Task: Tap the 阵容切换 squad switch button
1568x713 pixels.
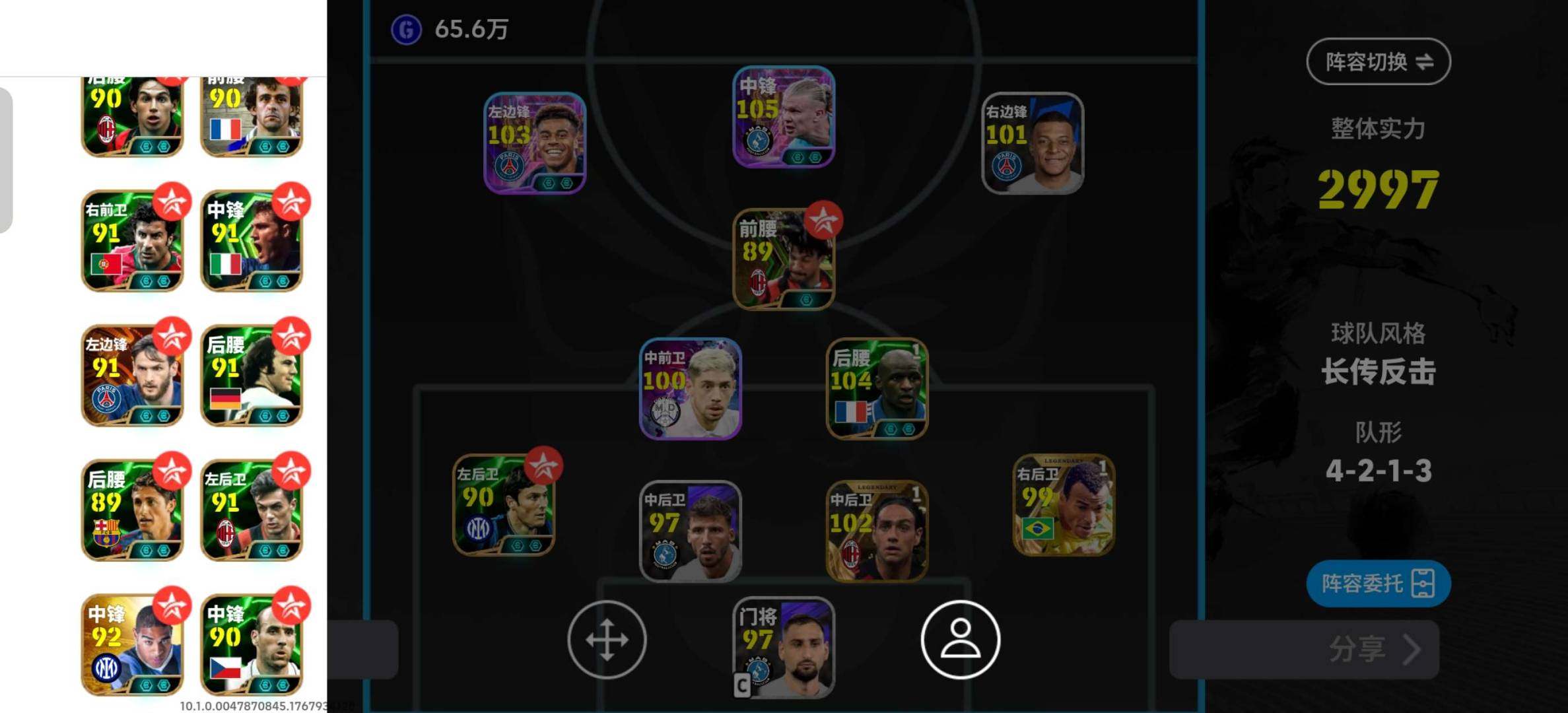Action: pyautogui.click(x=1378, y=61)
